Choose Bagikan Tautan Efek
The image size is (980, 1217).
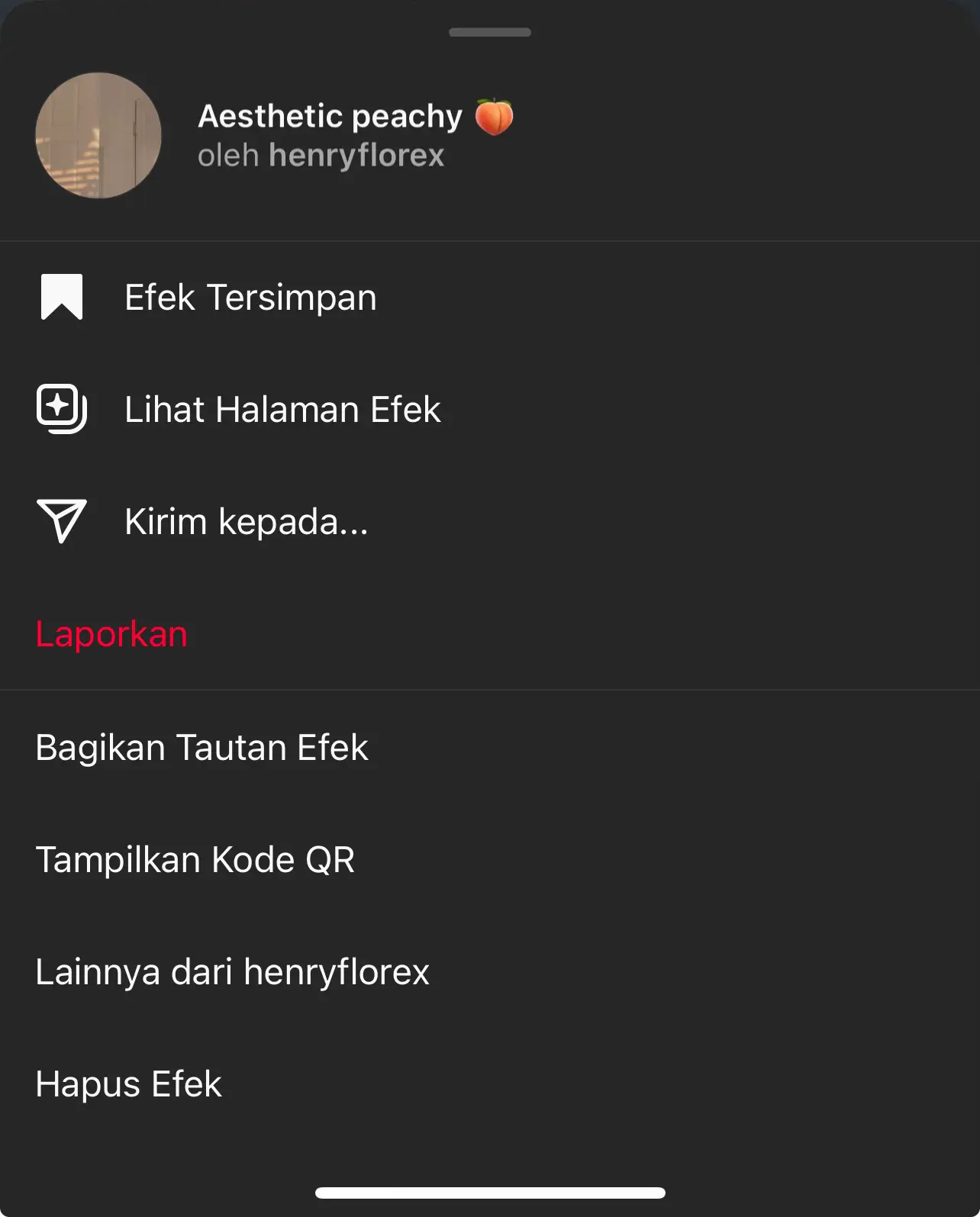click(201, 747)
